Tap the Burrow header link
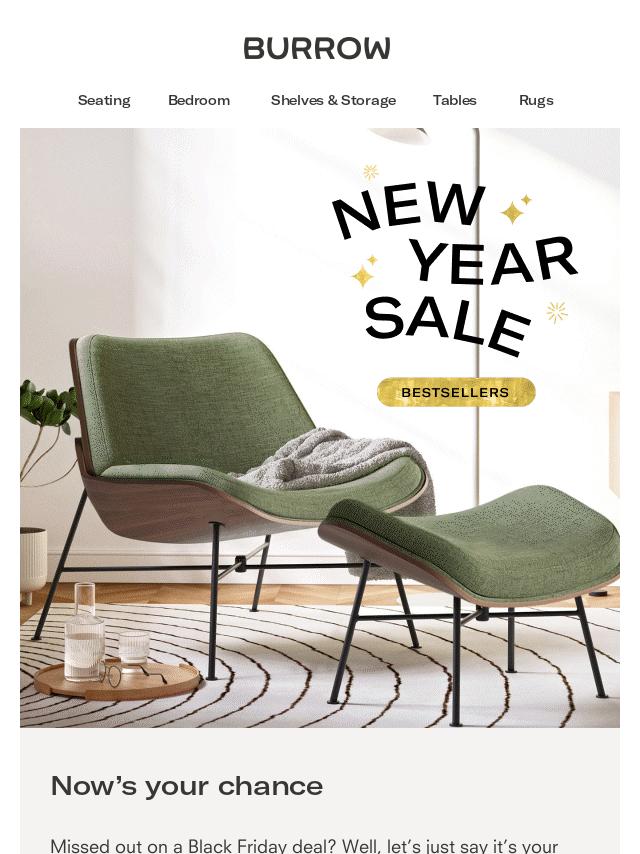 click(x=317, y=48)
